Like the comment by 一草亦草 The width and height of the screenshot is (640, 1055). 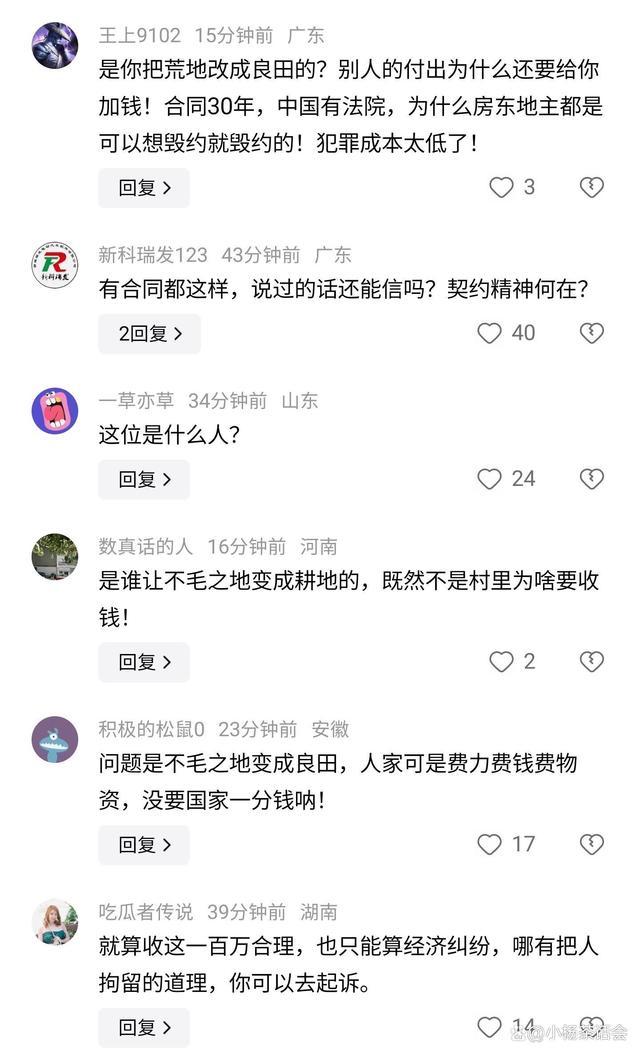[x=489, y=479]
